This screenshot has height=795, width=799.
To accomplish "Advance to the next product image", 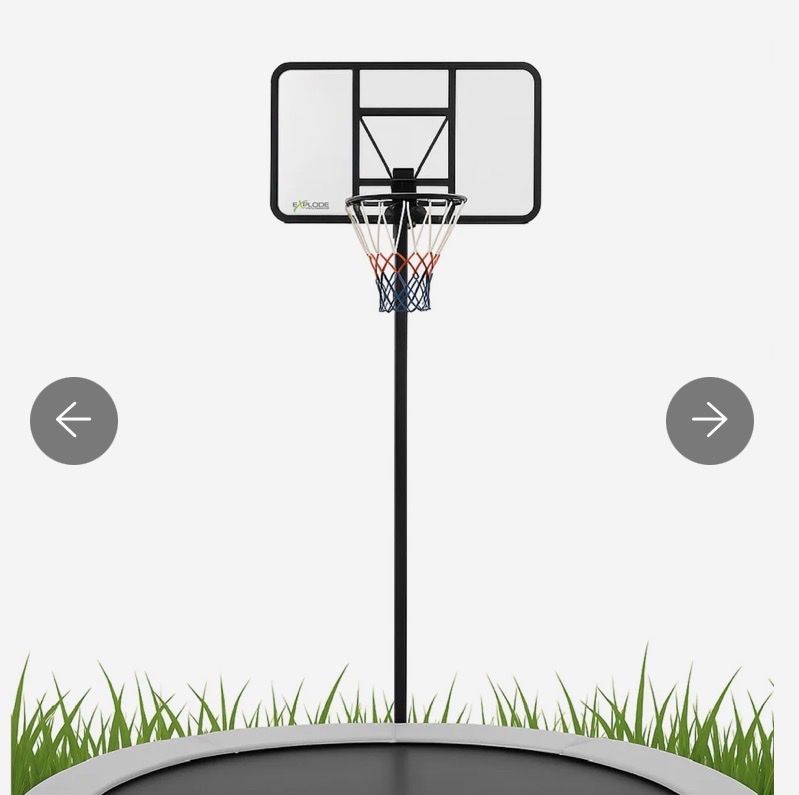I will [x=709, y=420].
